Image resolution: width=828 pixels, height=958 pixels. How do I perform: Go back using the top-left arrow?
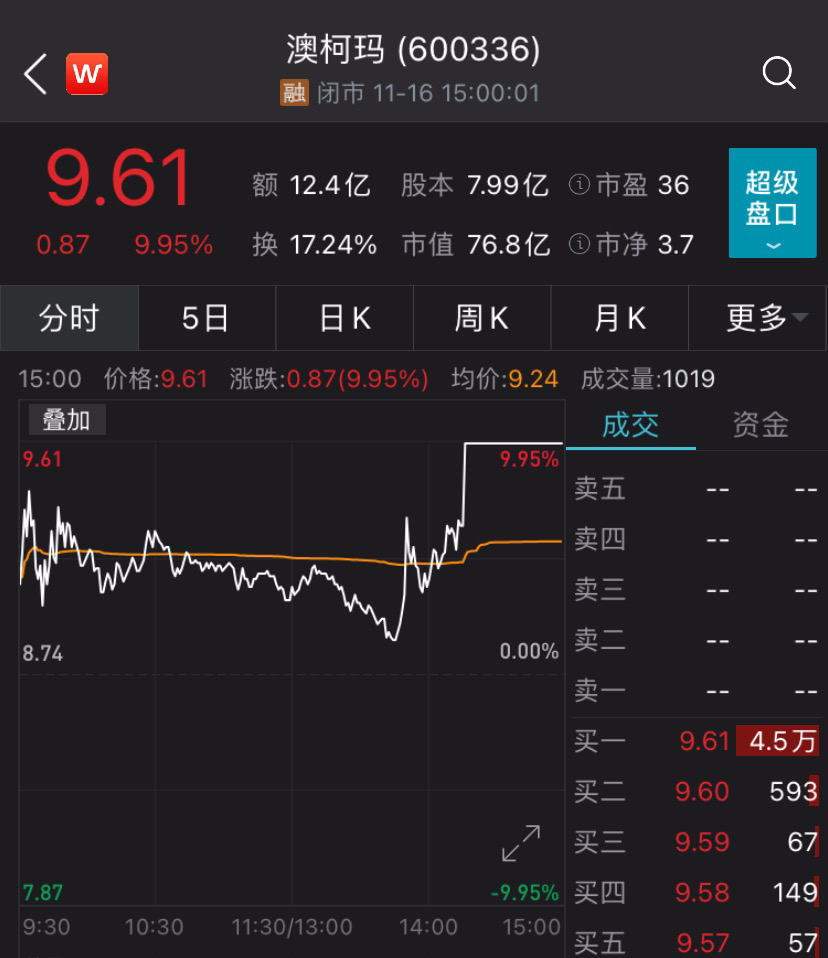[x=35, y=74]
